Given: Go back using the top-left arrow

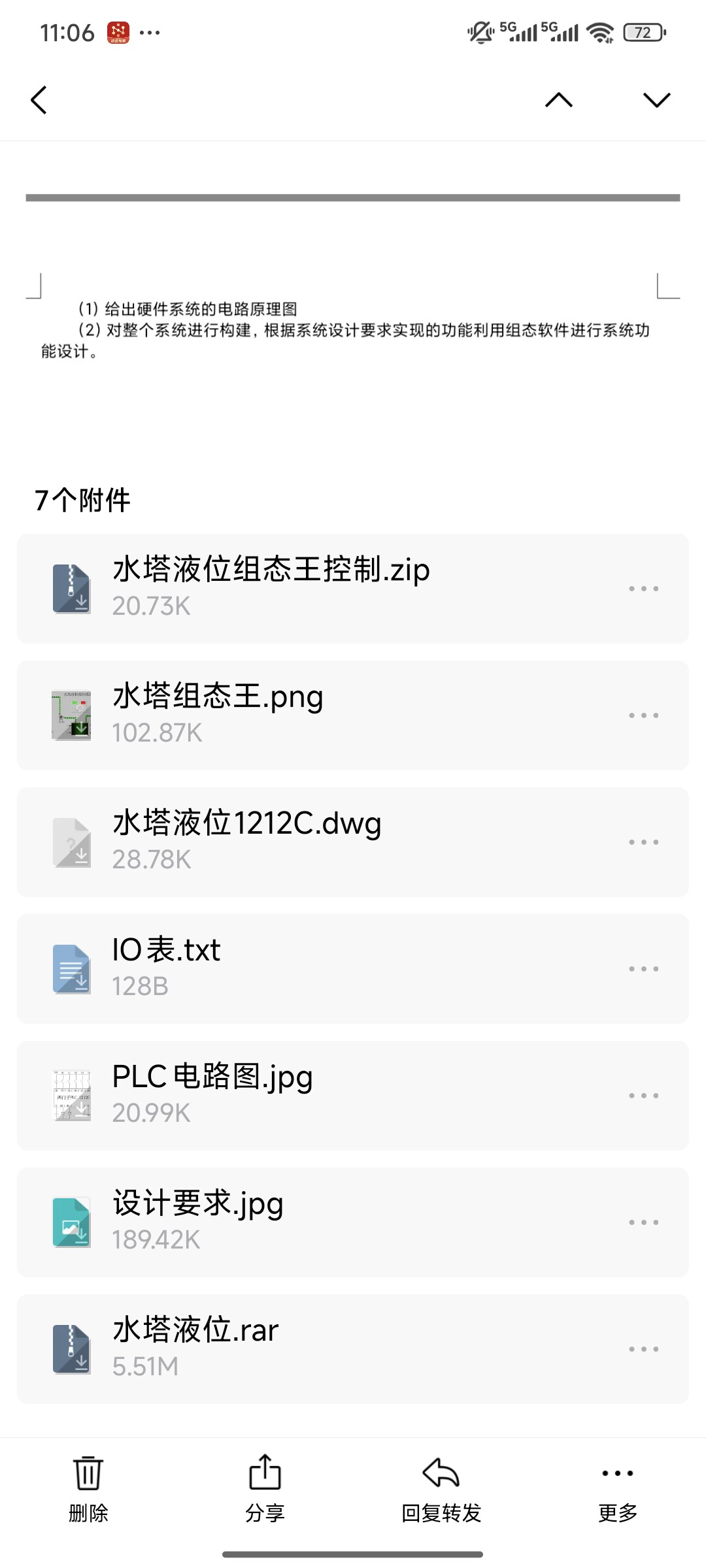Looking at the screenshot, I should tap(39, 100).
